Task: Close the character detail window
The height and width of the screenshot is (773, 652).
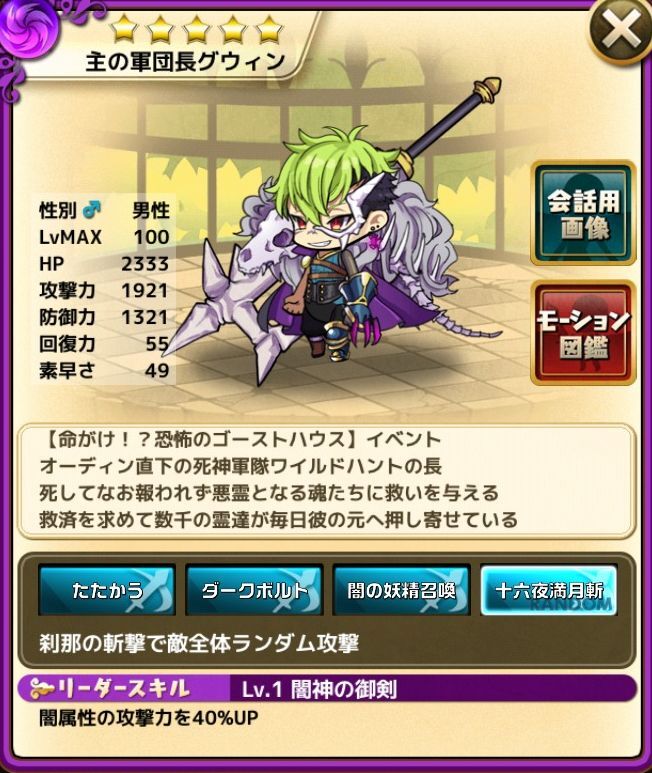Action: point(620,32)
